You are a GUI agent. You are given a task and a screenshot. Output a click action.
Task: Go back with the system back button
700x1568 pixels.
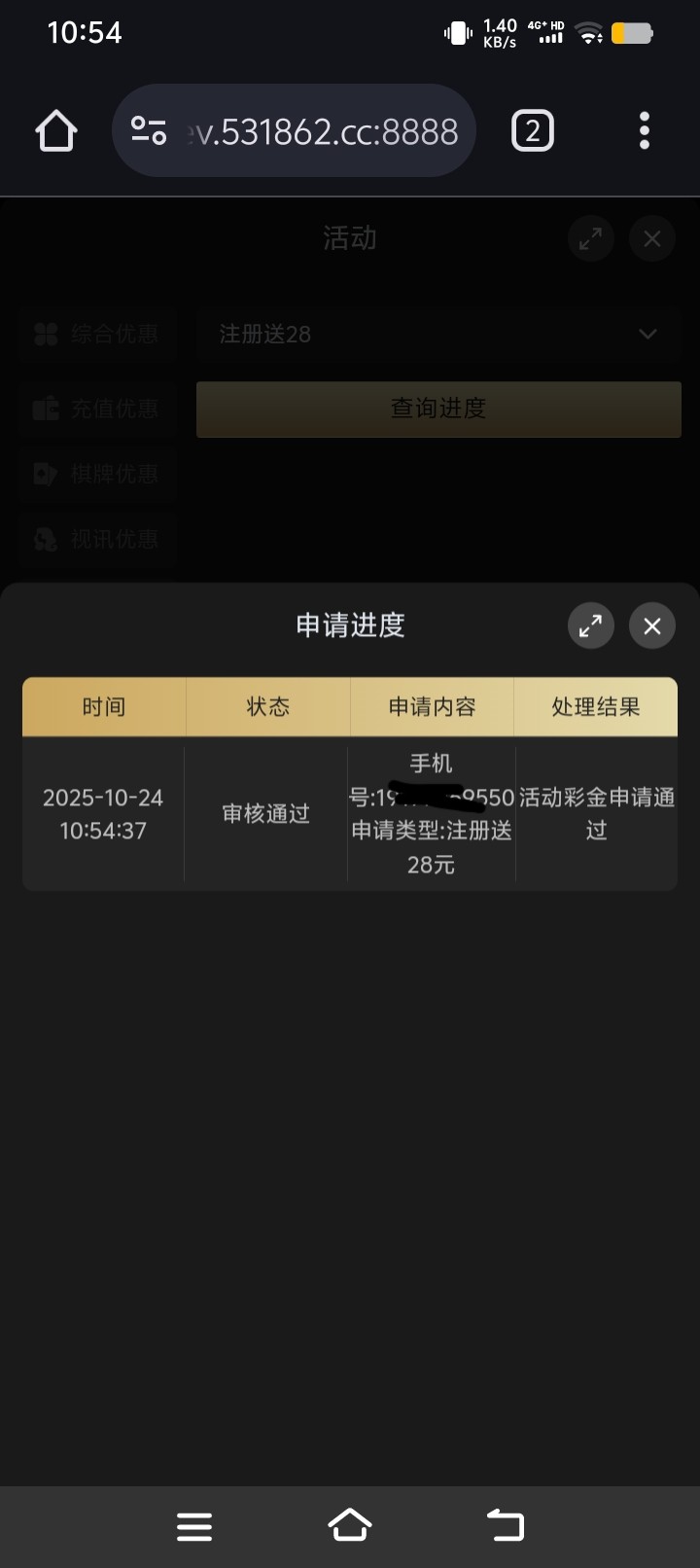(x=505, y=1524)
